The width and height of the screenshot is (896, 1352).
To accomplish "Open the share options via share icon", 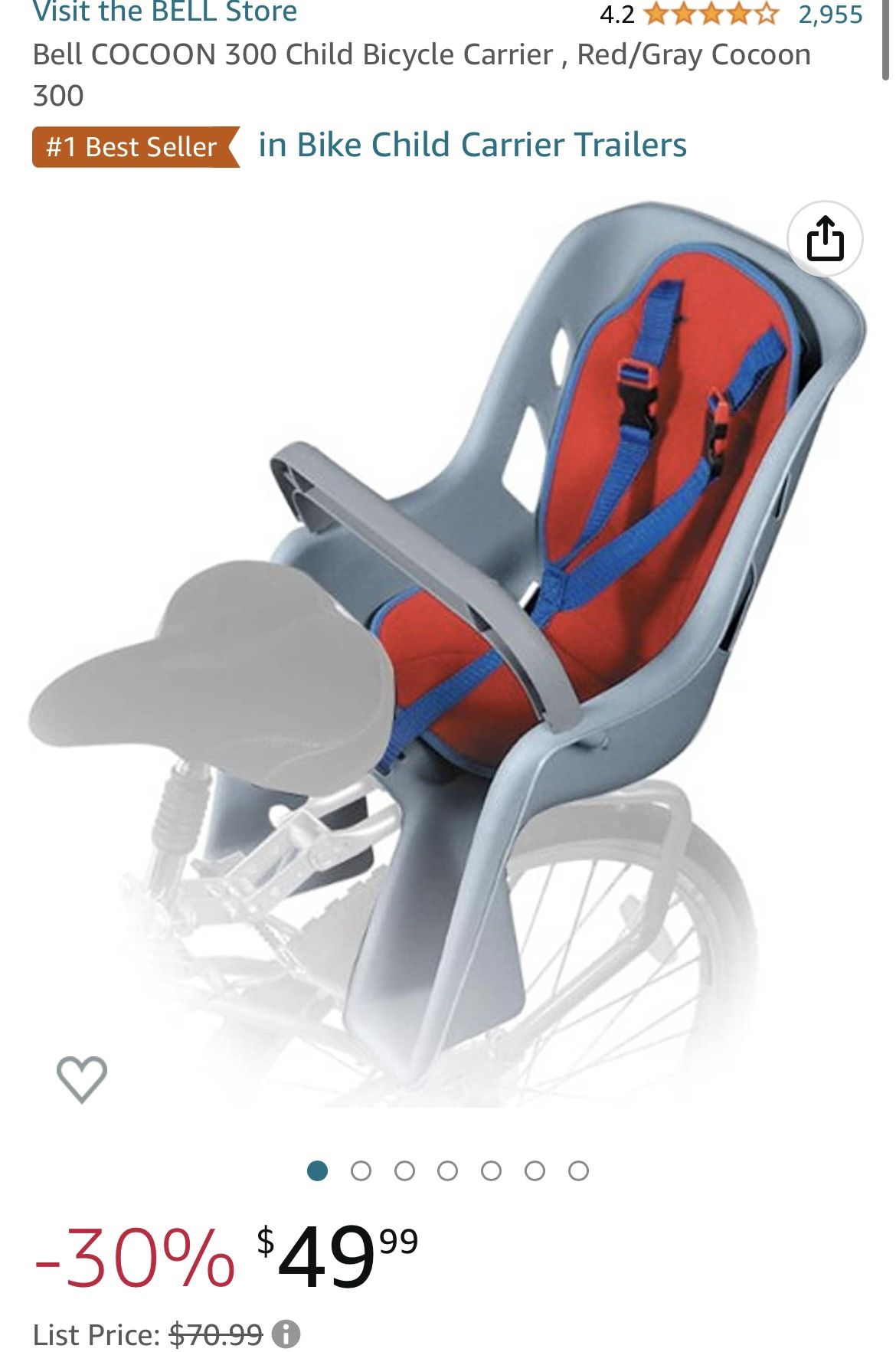I will coord(826,239).
